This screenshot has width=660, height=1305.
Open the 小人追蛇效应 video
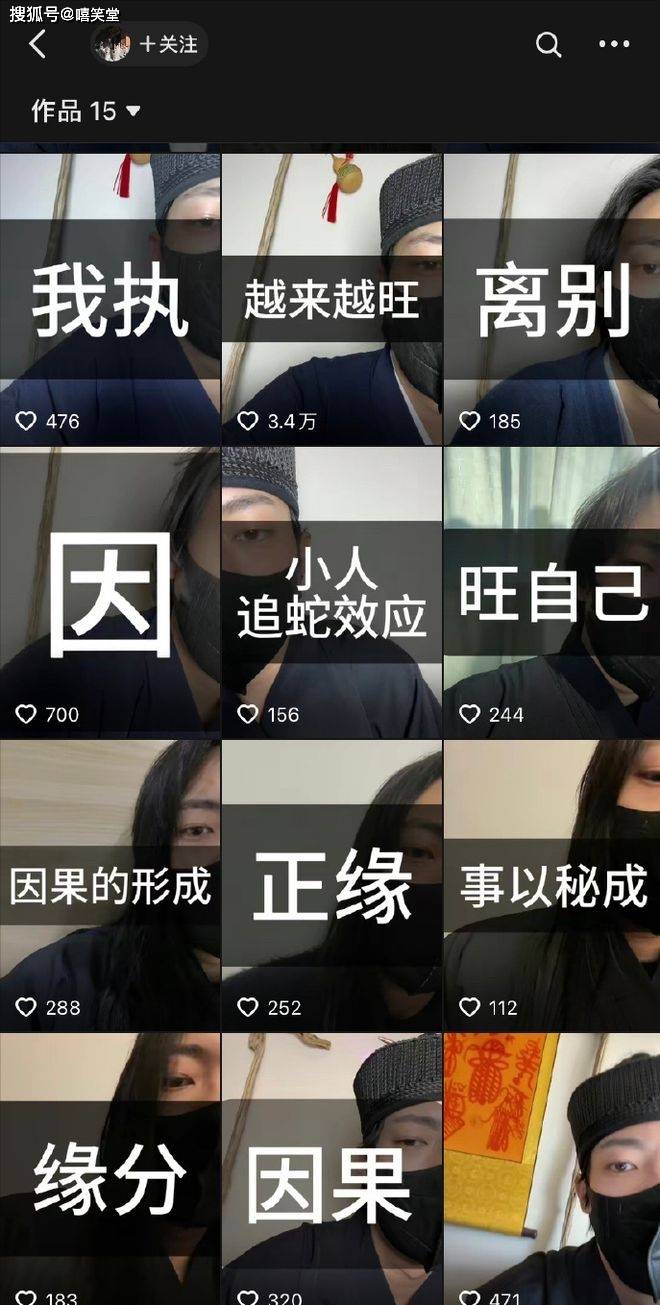pos(331,593)
